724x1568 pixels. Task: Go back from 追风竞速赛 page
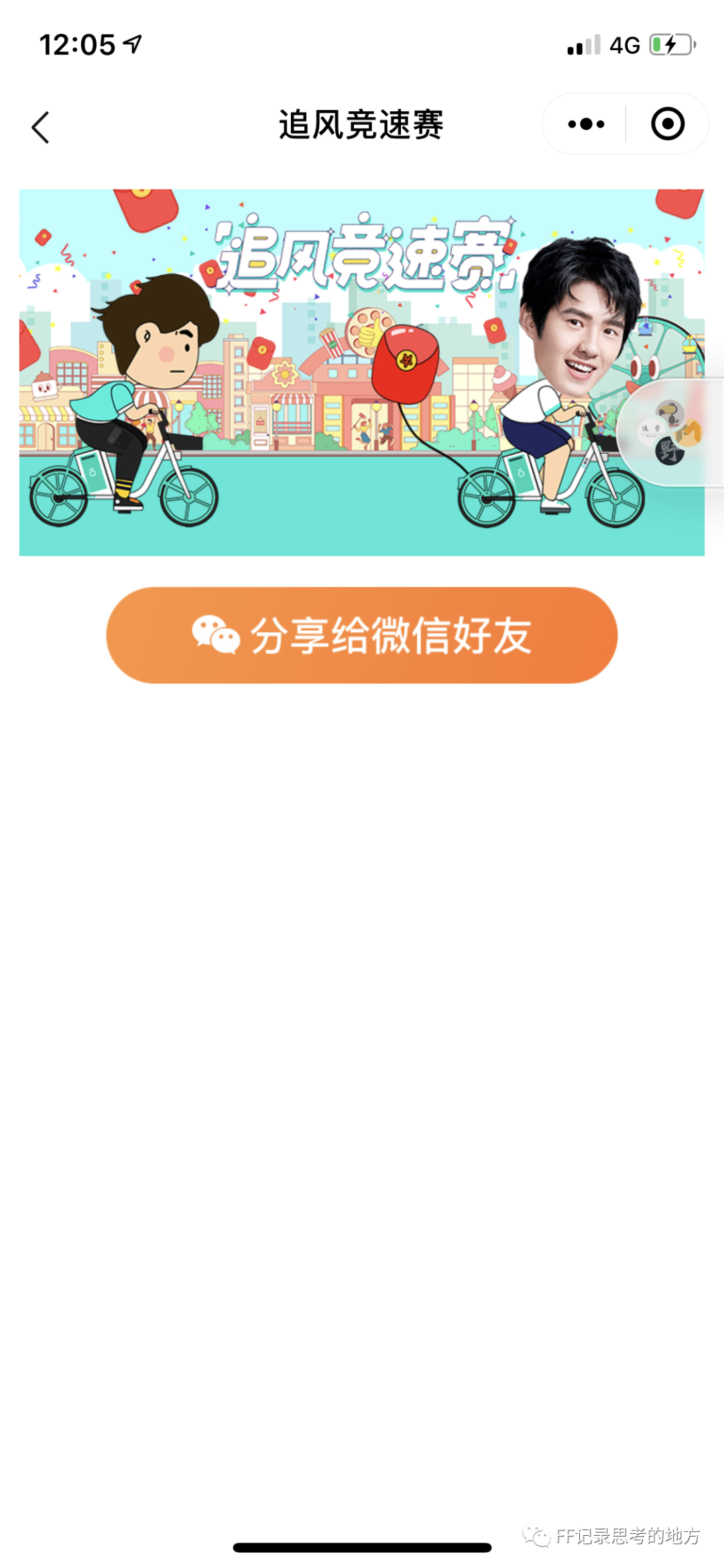point(40,127)
